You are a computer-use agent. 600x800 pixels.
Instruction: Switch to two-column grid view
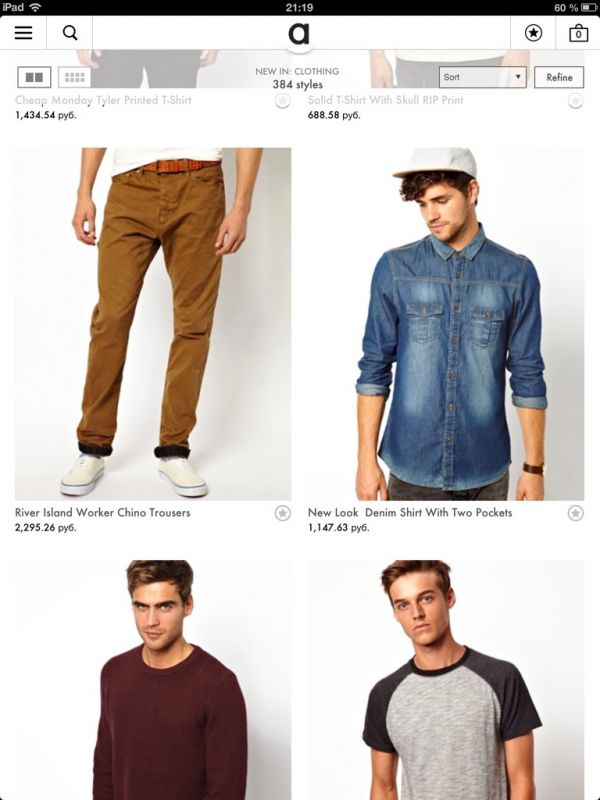tap(35, 77)
